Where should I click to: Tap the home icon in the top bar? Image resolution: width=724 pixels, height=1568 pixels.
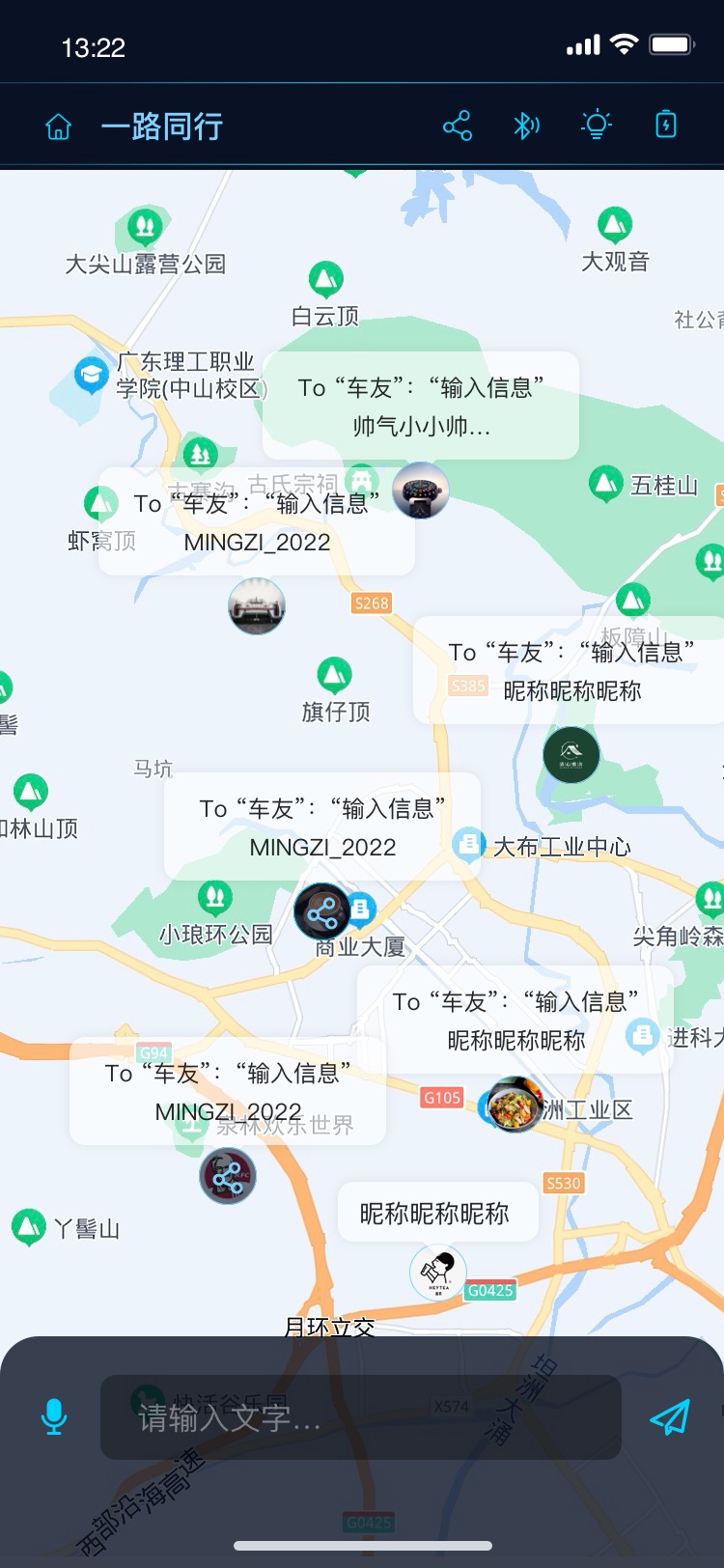coord(58,126)
